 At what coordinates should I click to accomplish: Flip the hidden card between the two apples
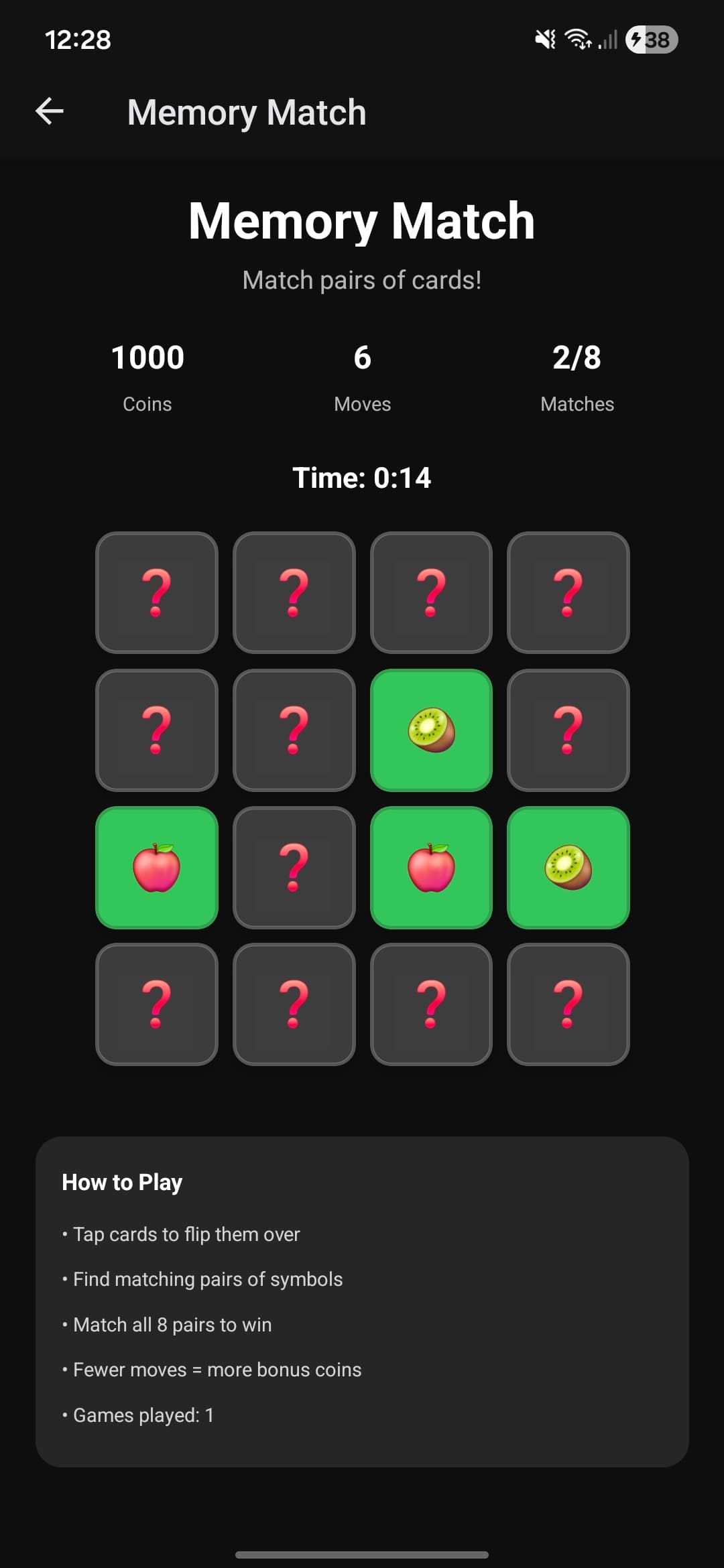pos(294,867)
